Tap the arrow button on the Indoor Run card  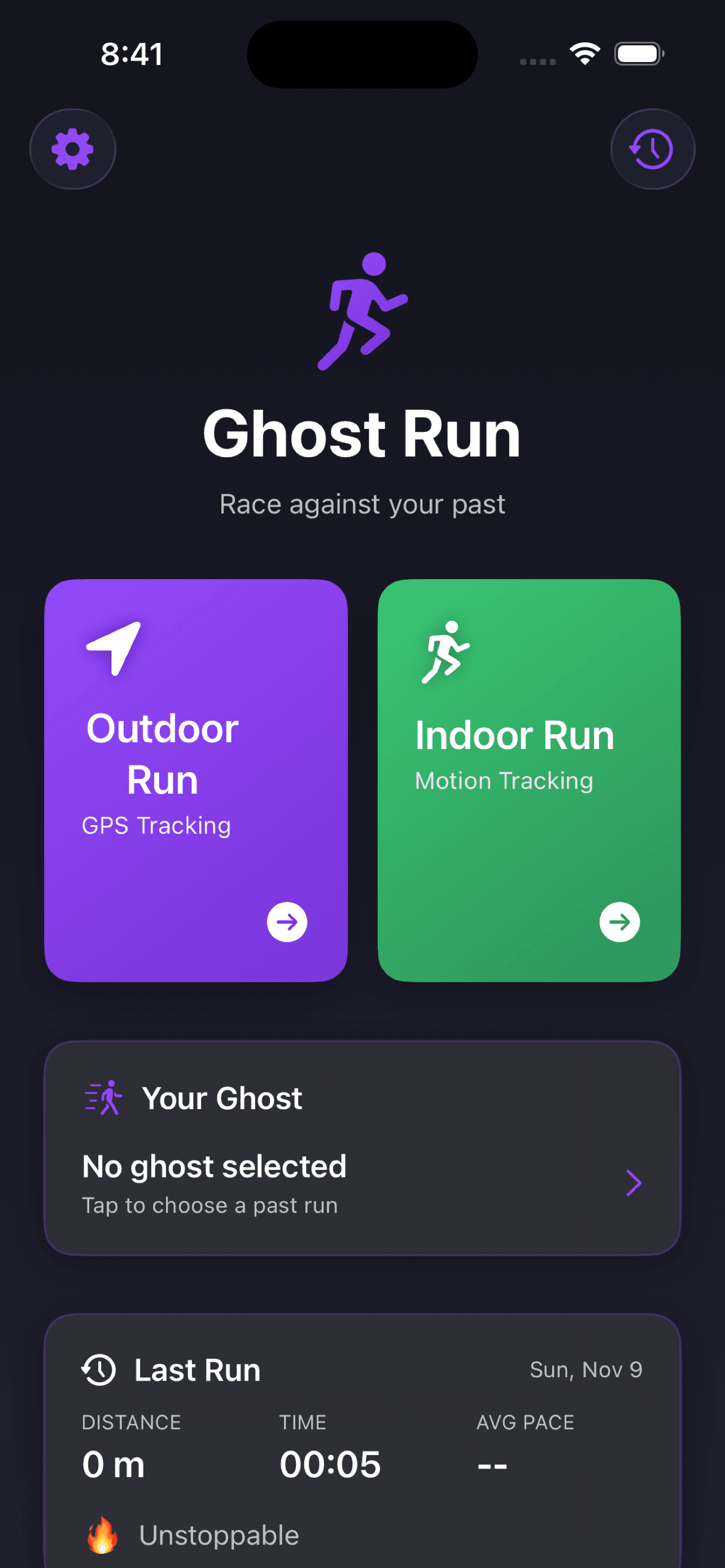coord(619,922)
